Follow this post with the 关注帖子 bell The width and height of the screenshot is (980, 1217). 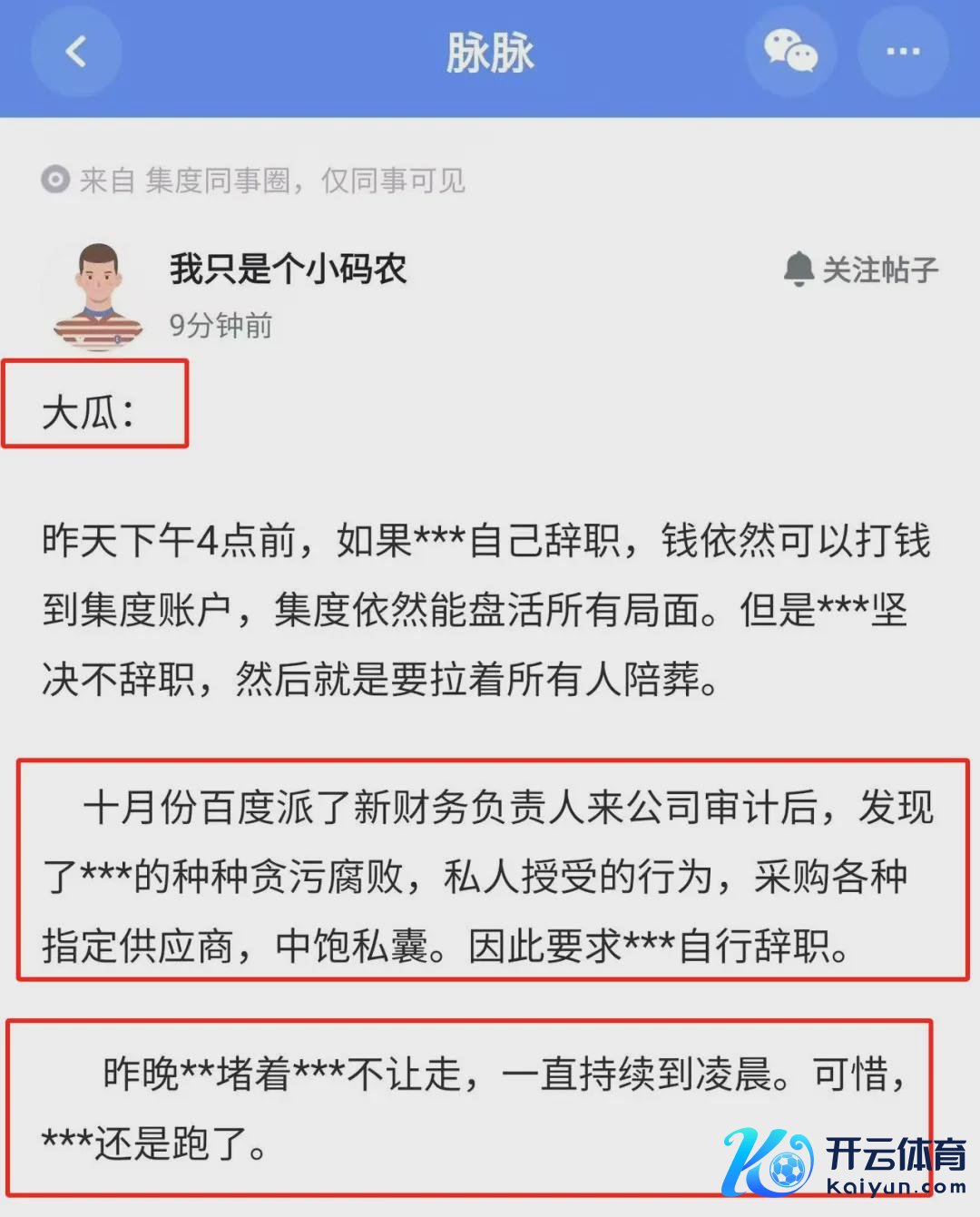[860, 270]
